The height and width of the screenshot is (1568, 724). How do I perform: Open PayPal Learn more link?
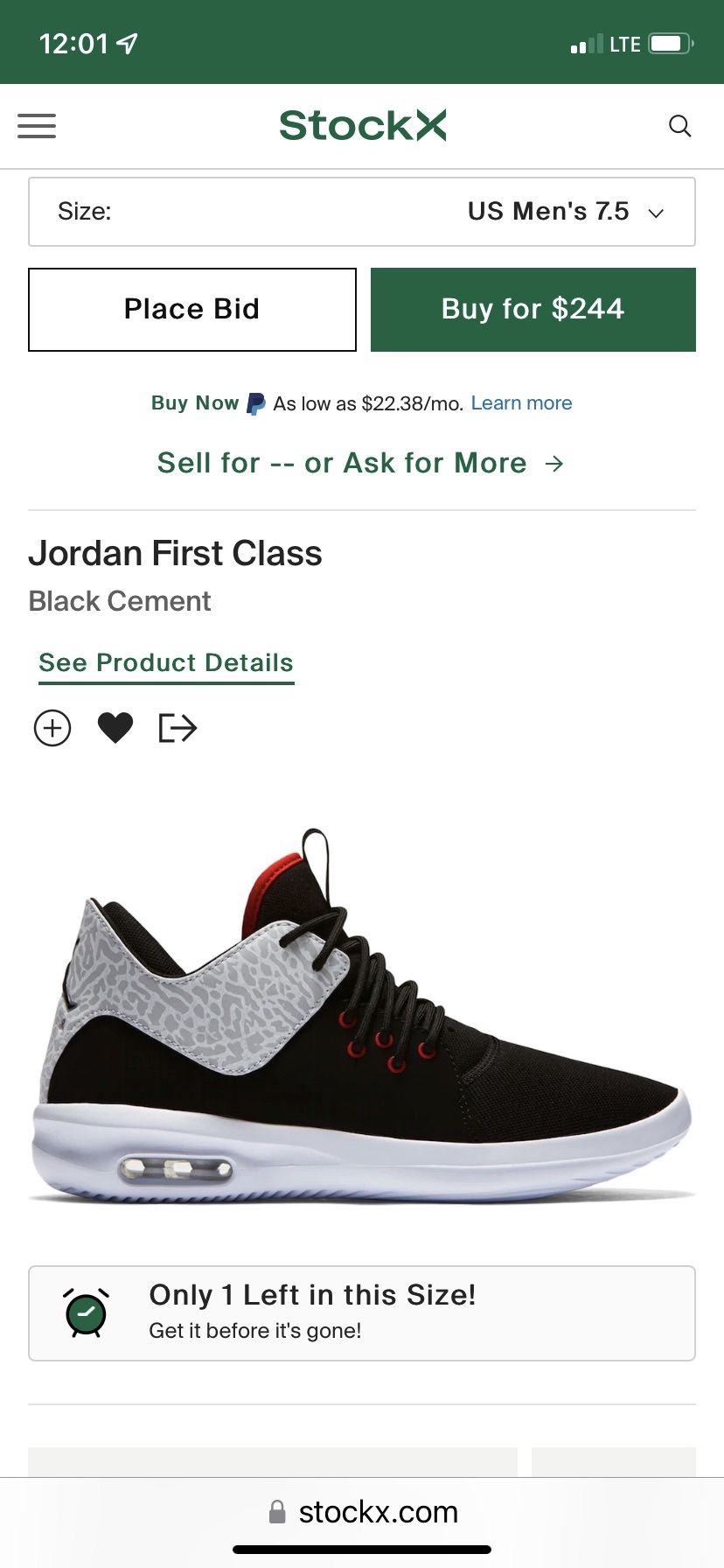pos(521,403)
